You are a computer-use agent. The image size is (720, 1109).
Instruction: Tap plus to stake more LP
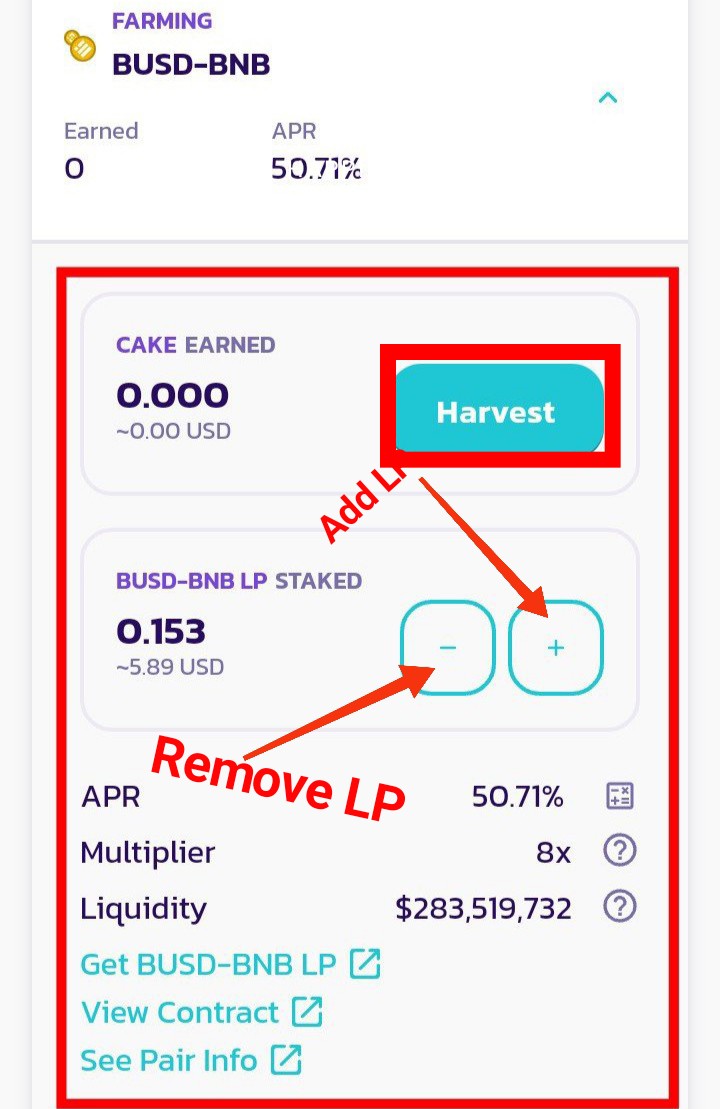556,647
